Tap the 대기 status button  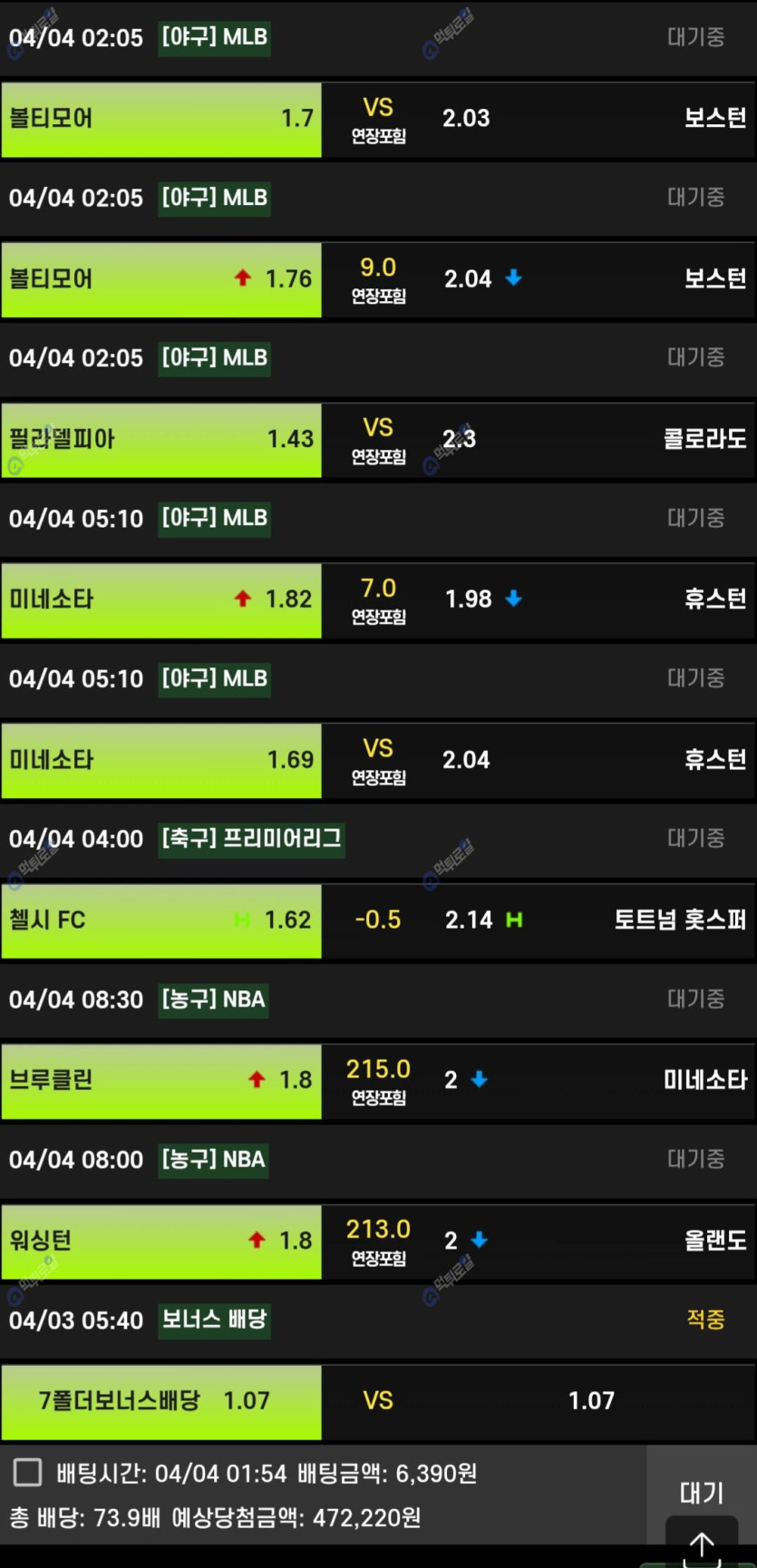pyautogui.click(x=702, y=1492)
